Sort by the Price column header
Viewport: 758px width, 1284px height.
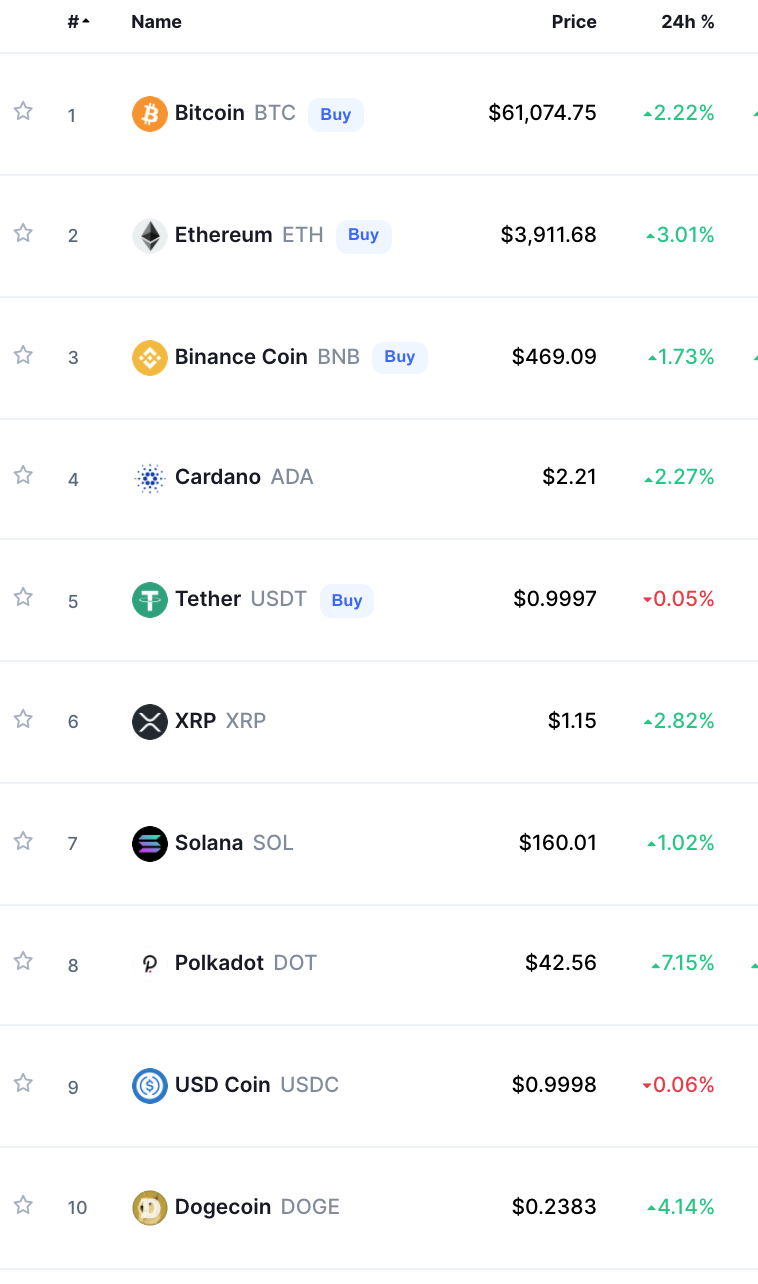coord(574,22)
